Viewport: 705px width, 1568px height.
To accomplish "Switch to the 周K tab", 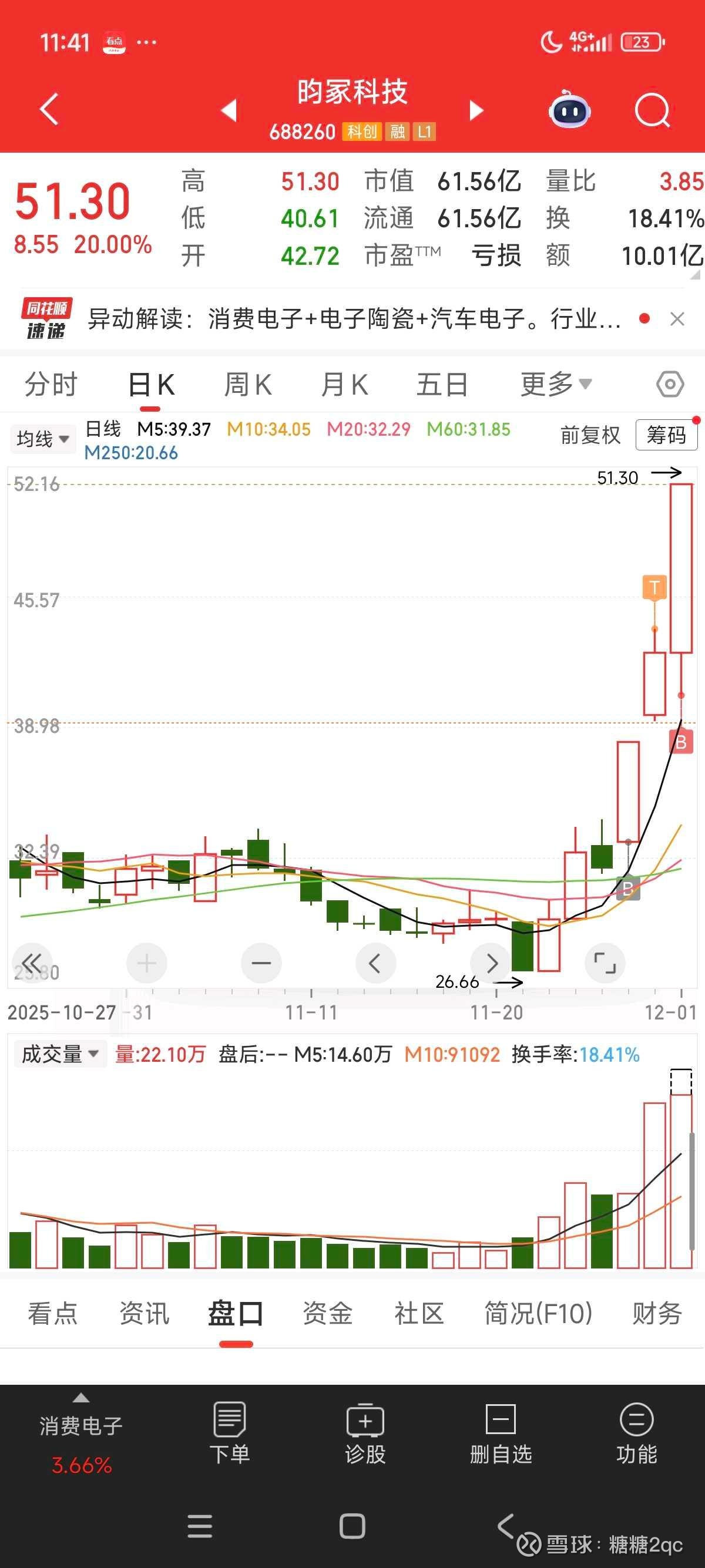I will pyautogui.click(x=248, y=385).
